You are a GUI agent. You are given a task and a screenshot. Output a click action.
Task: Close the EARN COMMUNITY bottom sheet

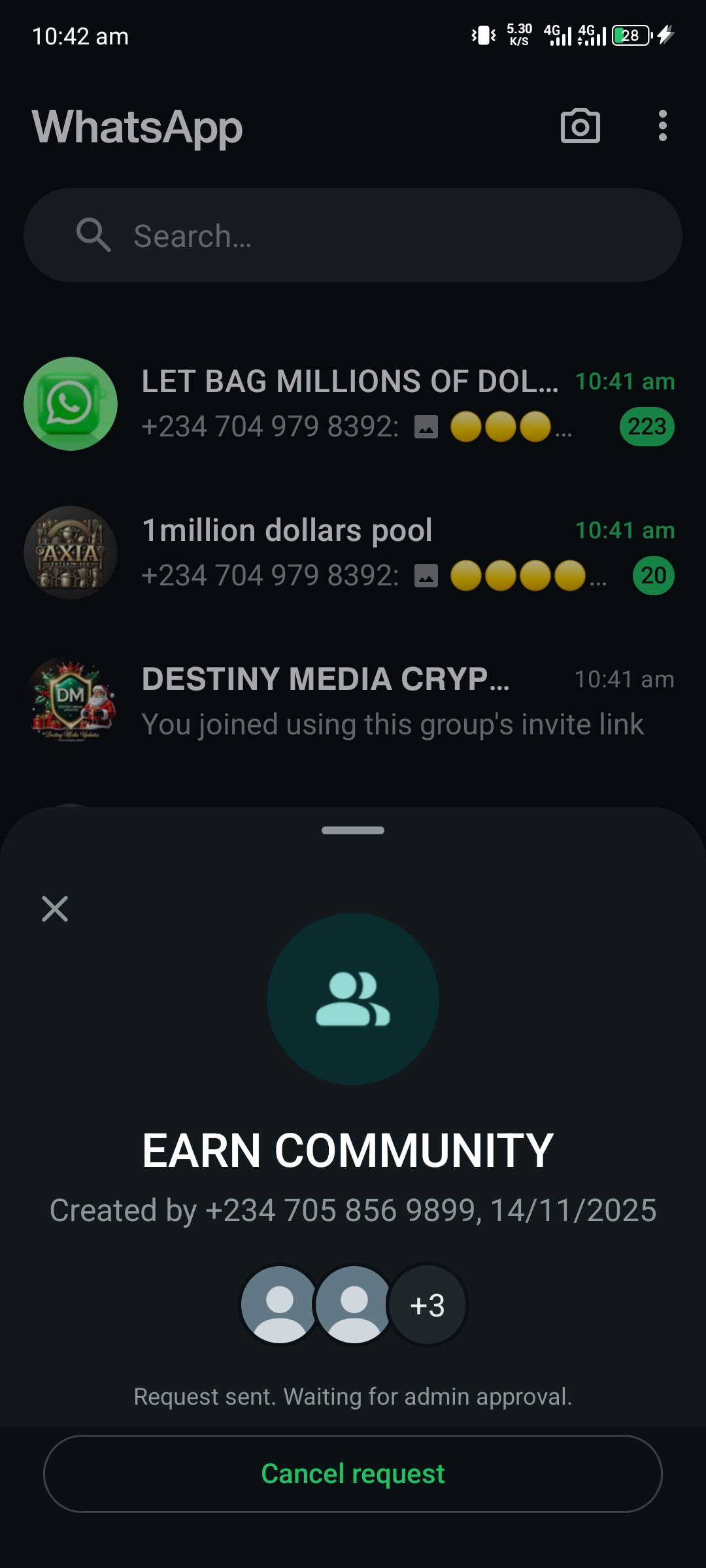point(55,909)
